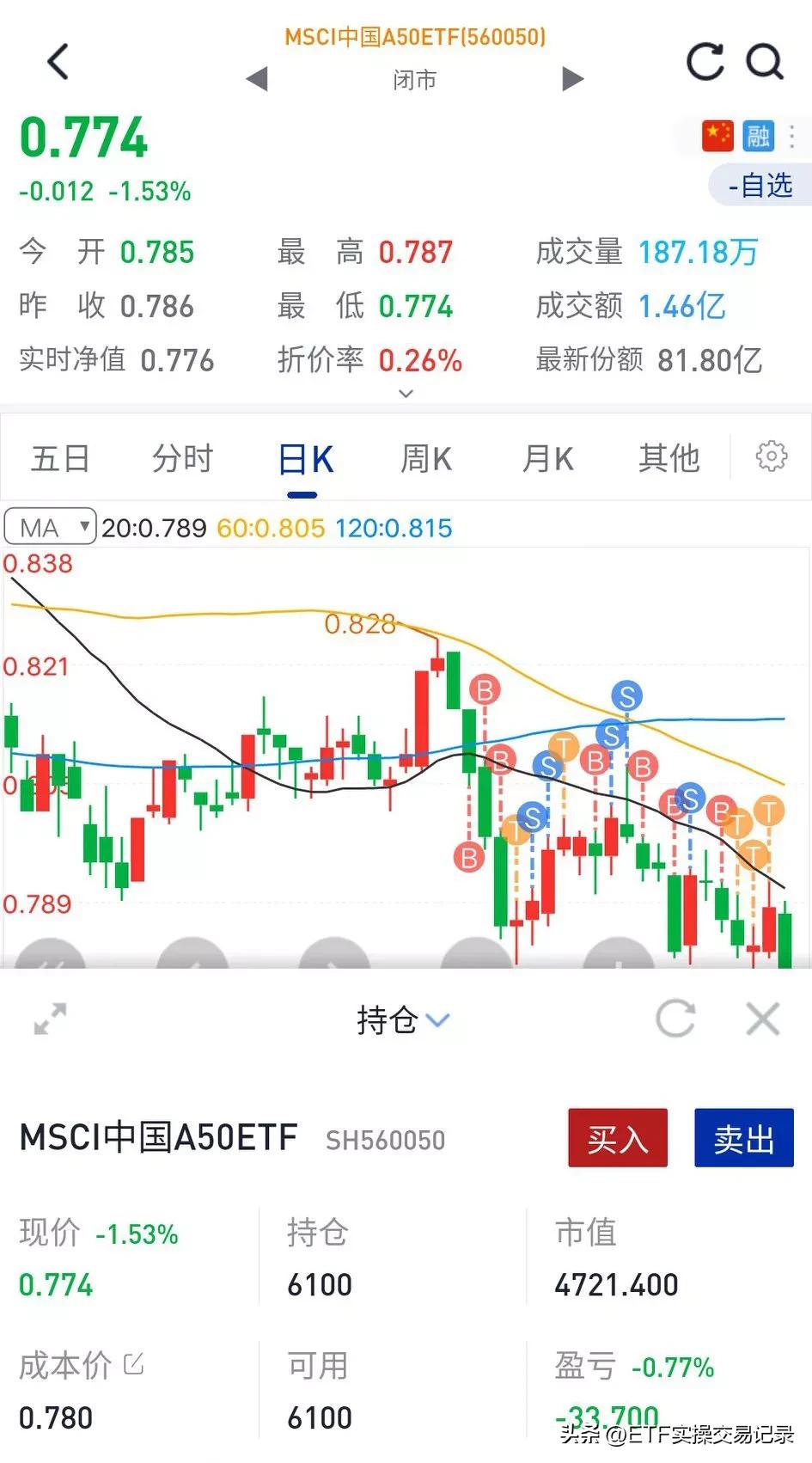
Task: Close the 持仓 position panel
Action: (762, 1019)
